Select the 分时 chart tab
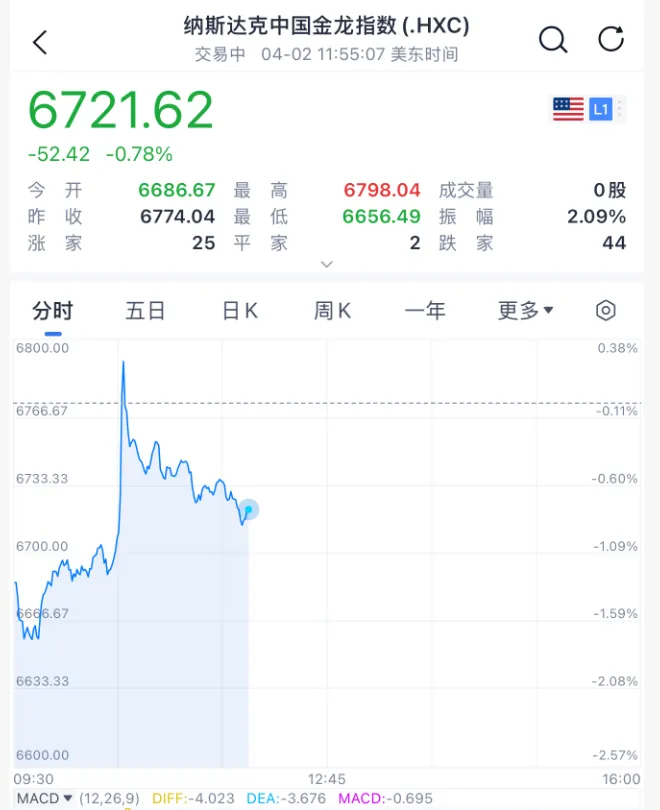The height and width of the screenshot is (810, 660). pyautogui.click(x=53, y=311)
